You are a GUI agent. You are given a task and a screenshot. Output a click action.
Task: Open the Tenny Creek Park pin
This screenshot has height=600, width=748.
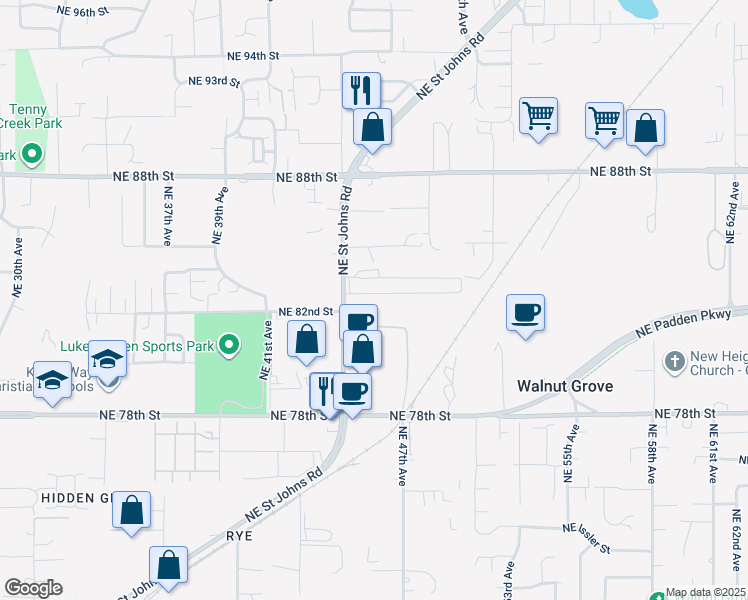pyautogui.click(x=31, y=155)
